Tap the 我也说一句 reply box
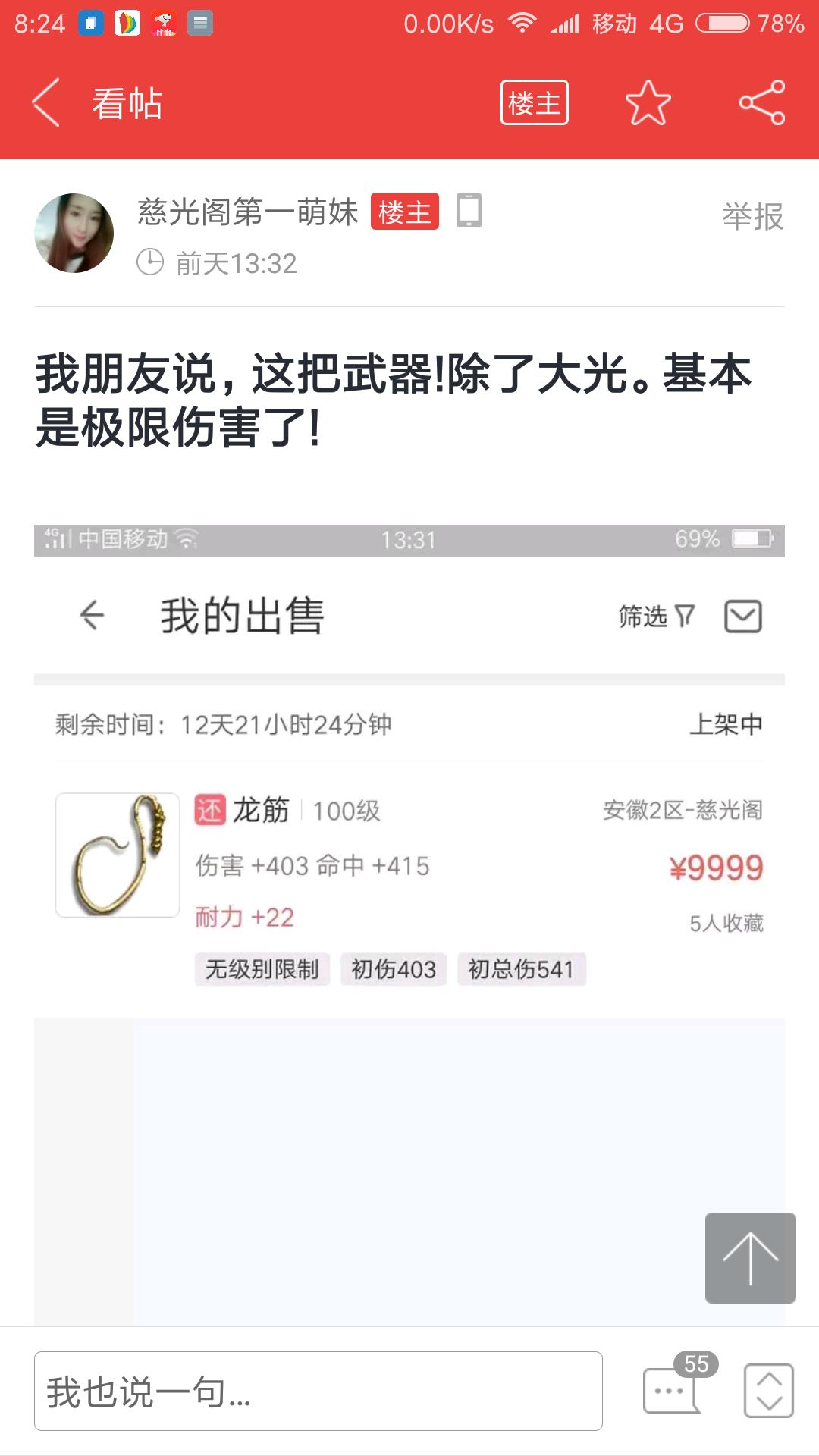 (318, 1391)
